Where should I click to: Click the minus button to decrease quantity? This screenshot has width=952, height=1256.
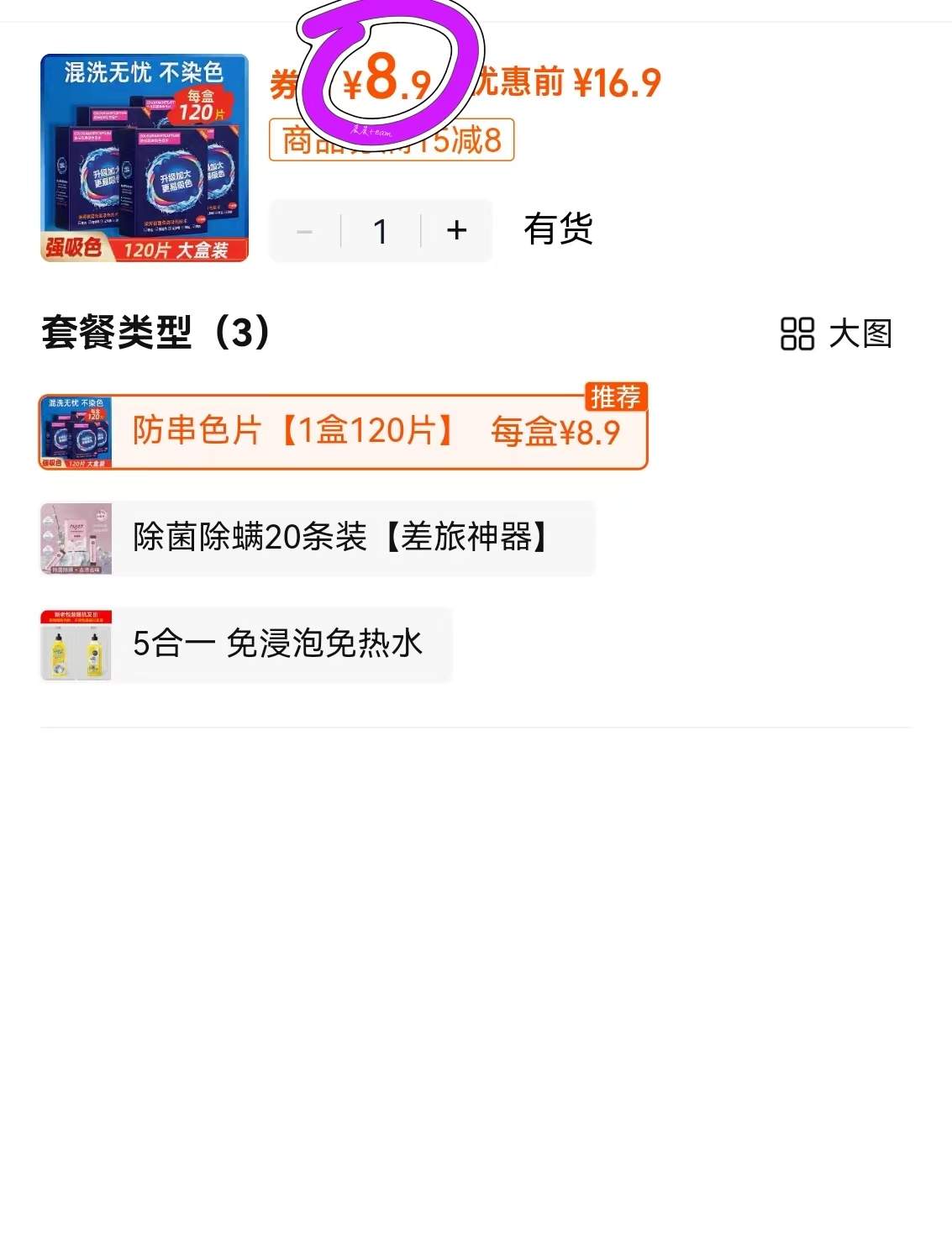click(x=304, y=229)
